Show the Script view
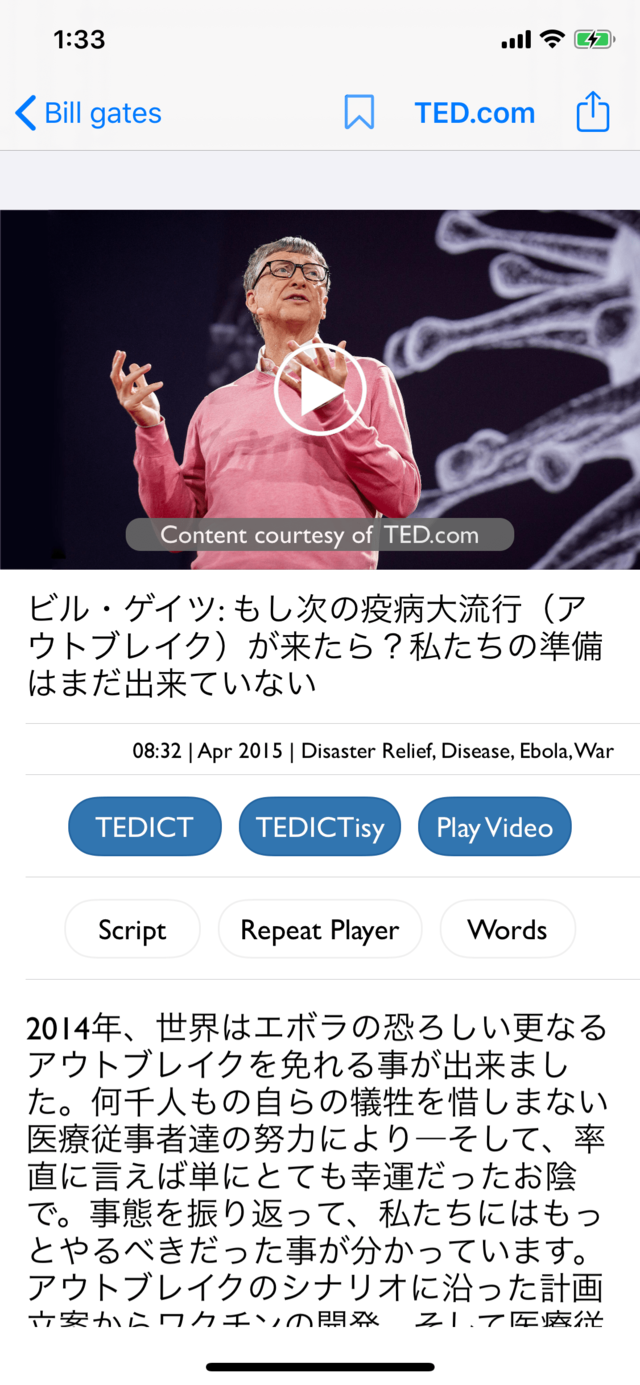Viewport: 640px width, 1385px height. tap(132, 929)
